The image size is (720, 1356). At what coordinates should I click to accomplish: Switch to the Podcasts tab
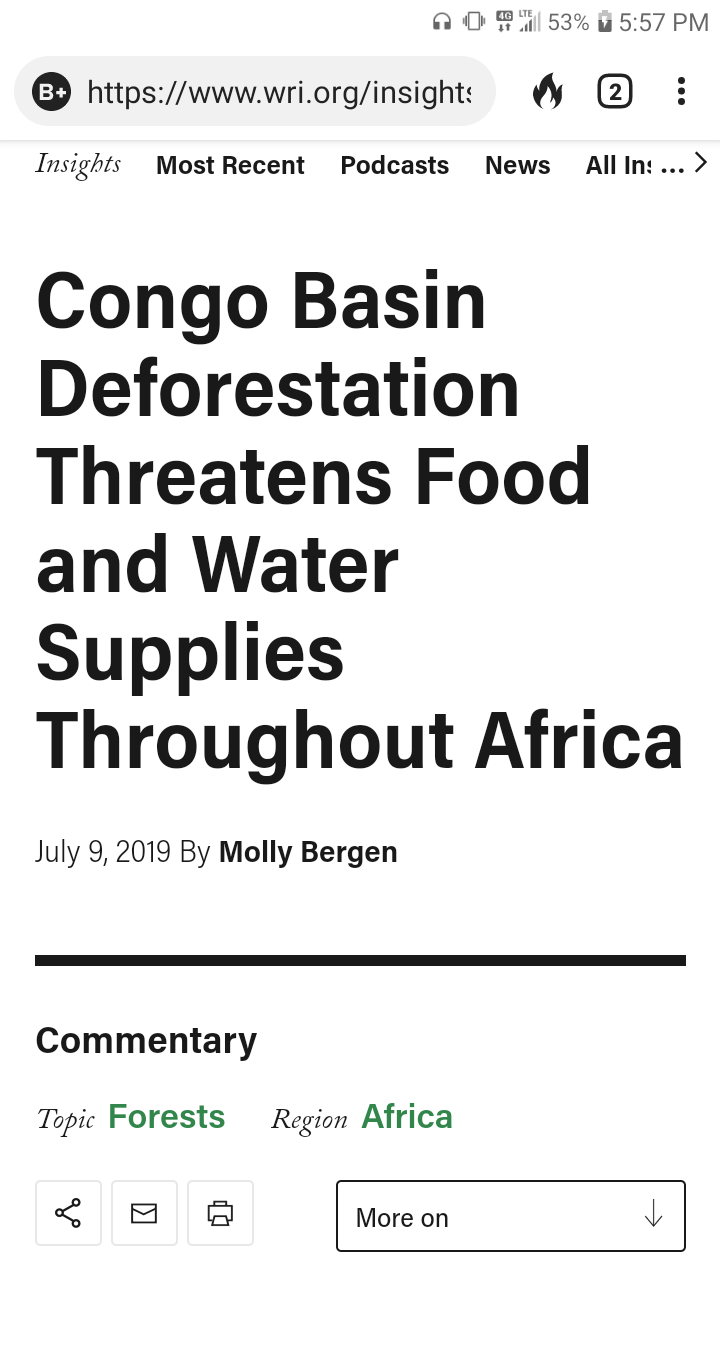click(395, 165)
